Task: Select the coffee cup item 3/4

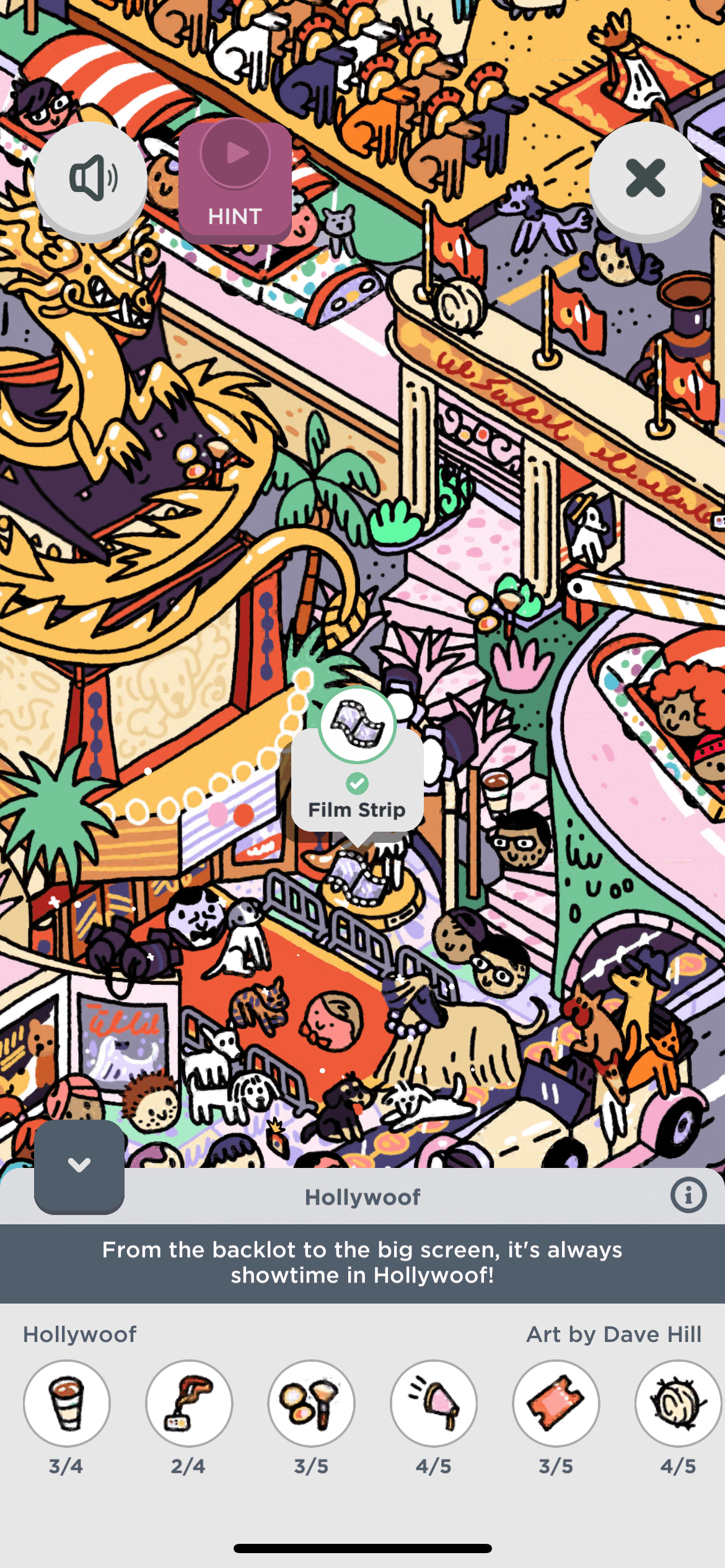Action: point(67,1403)
